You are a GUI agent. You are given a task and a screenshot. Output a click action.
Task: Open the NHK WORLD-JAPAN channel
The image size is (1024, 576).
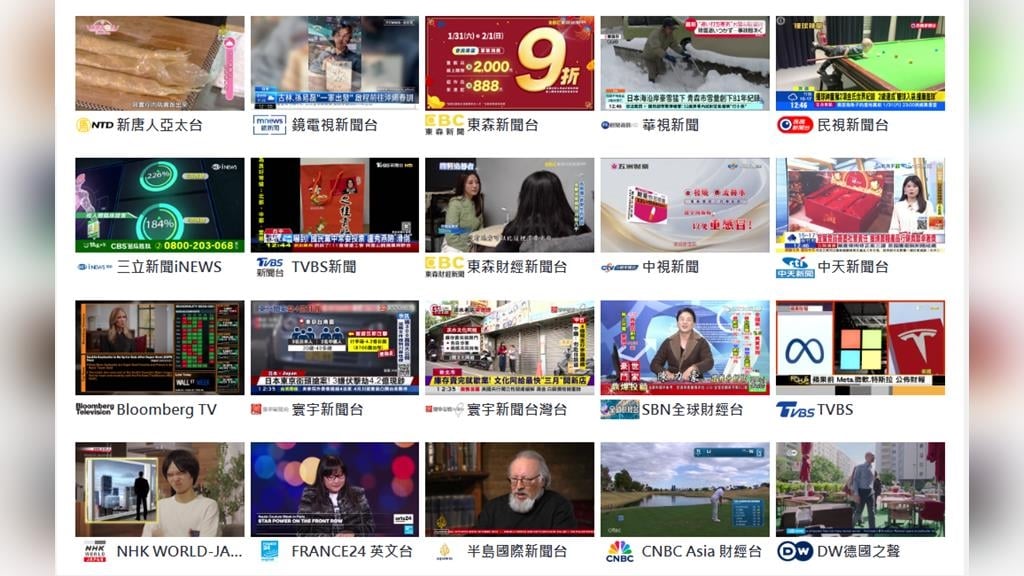tap(159, 489)
